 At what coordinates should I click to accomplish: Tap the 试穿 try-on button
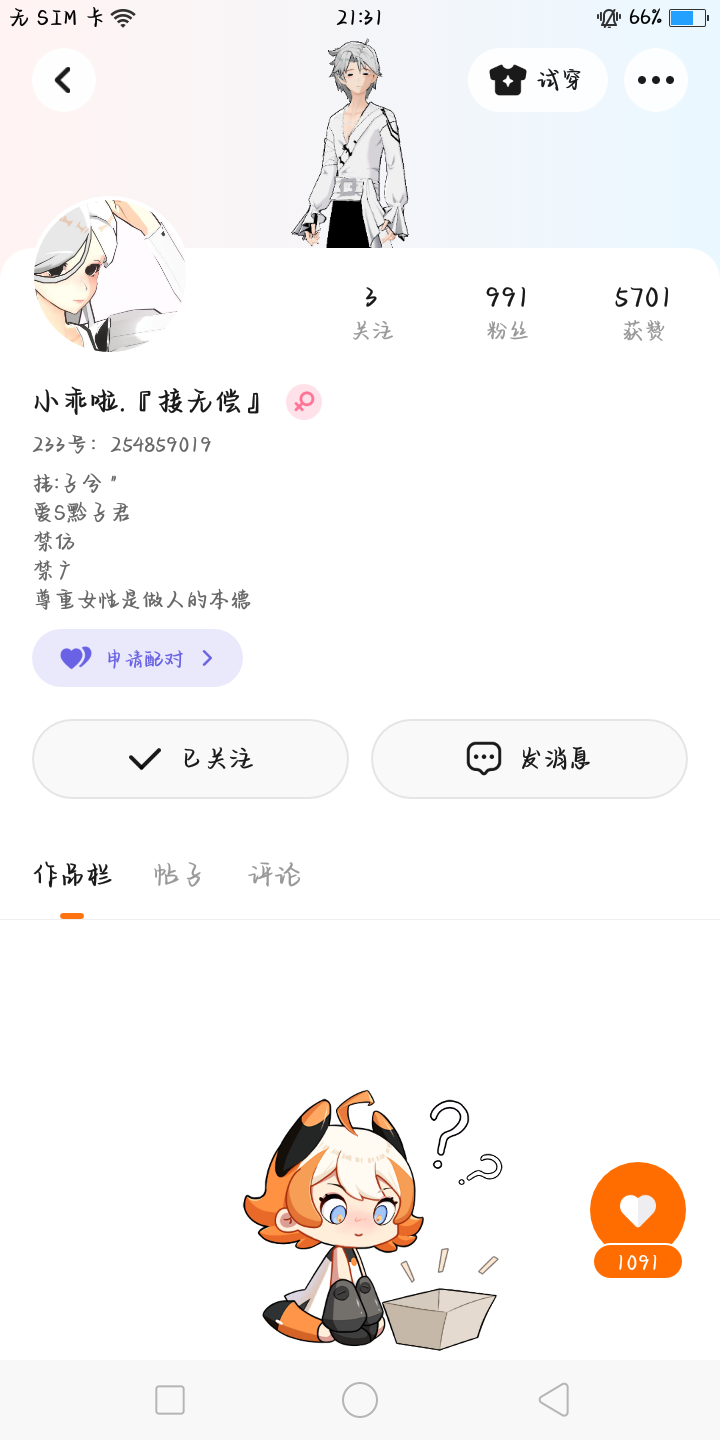click(538, 80)
